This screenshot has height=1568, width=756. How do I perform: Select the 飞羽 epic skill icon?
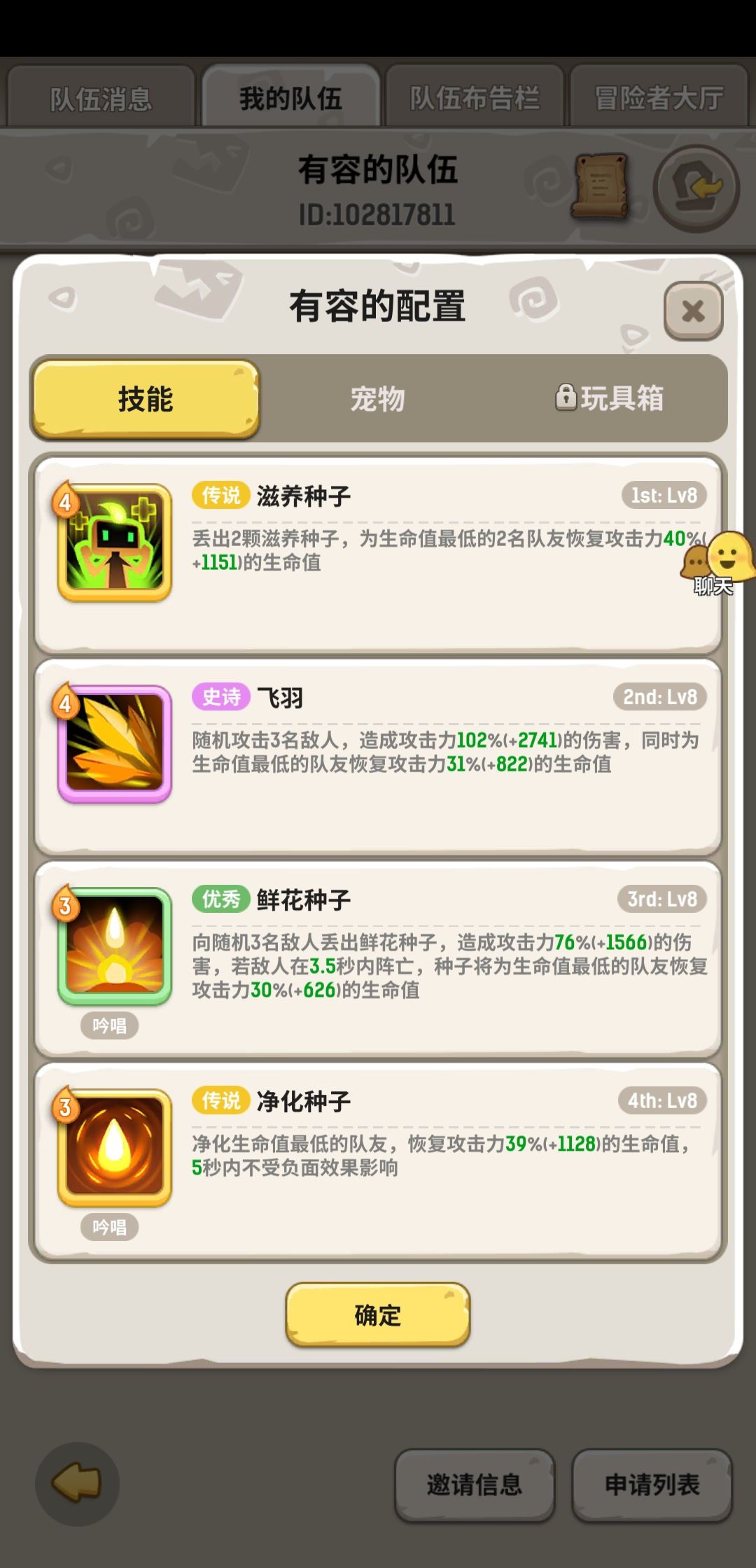[x=114, y=744]
